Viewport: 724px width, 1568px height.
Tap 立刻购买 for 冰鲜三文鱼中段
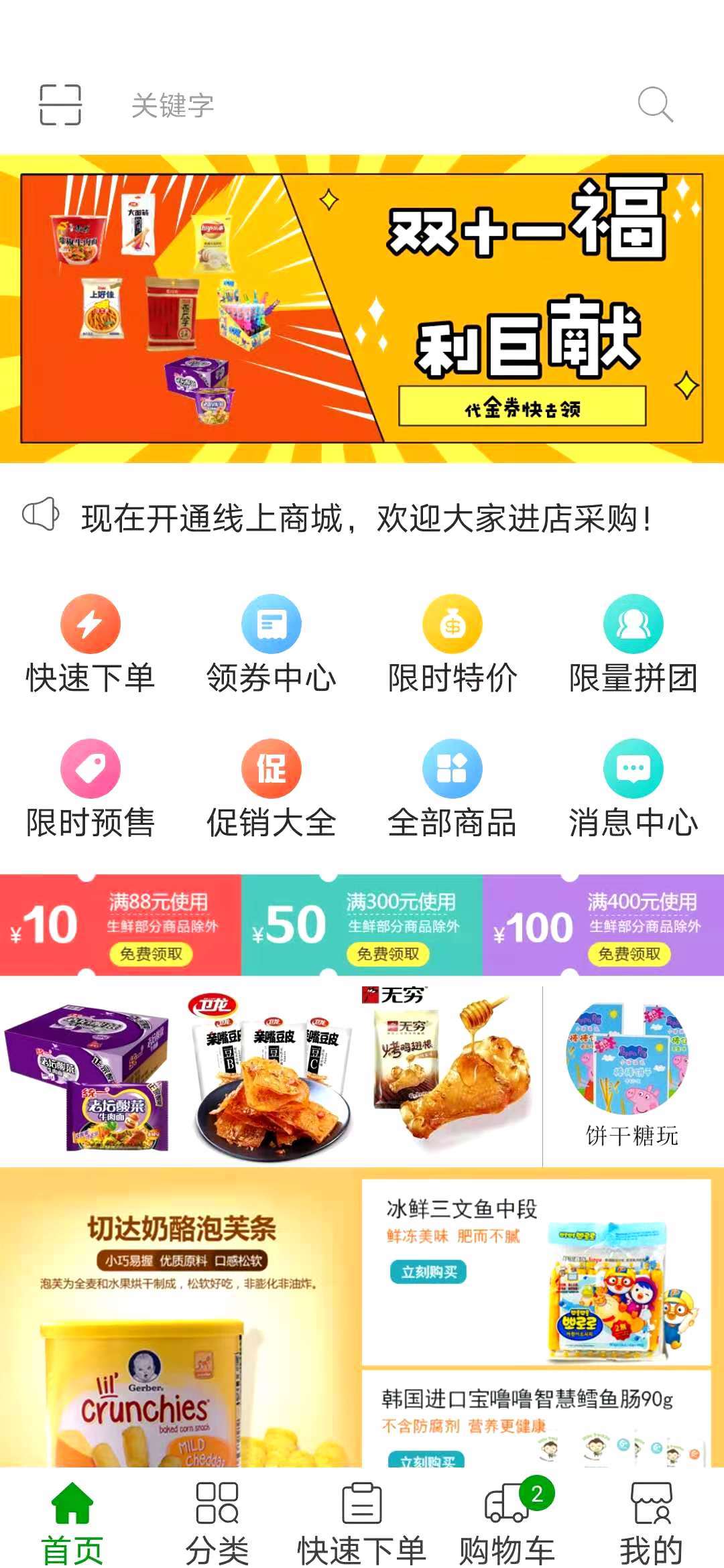(x=428, y=1272)
